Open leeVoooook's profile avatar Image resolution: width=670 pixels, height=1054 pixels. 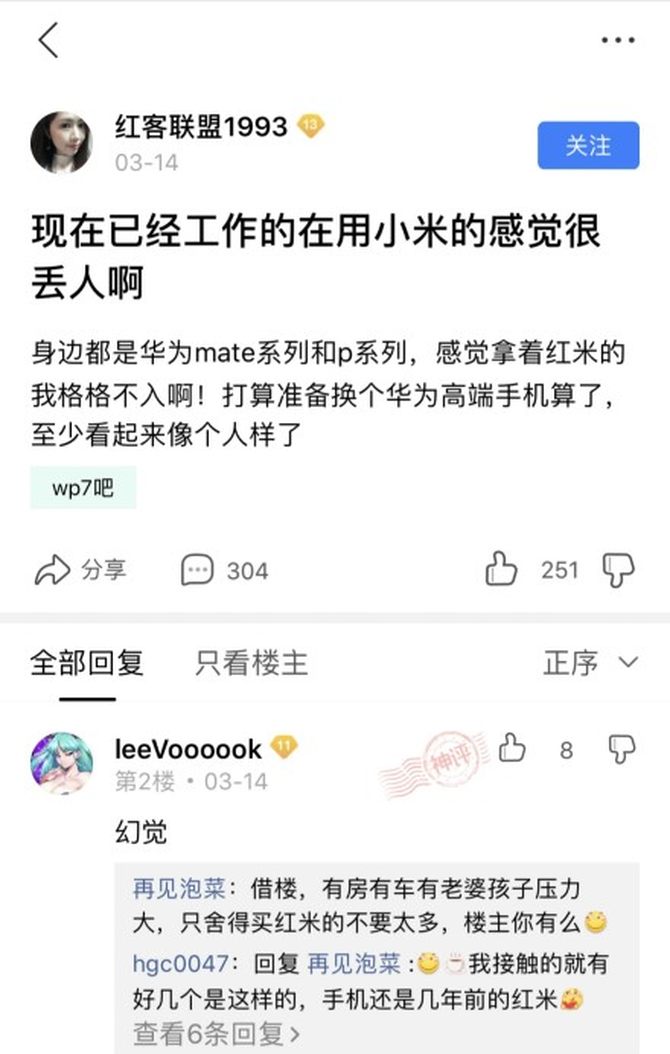pos(61,763)
